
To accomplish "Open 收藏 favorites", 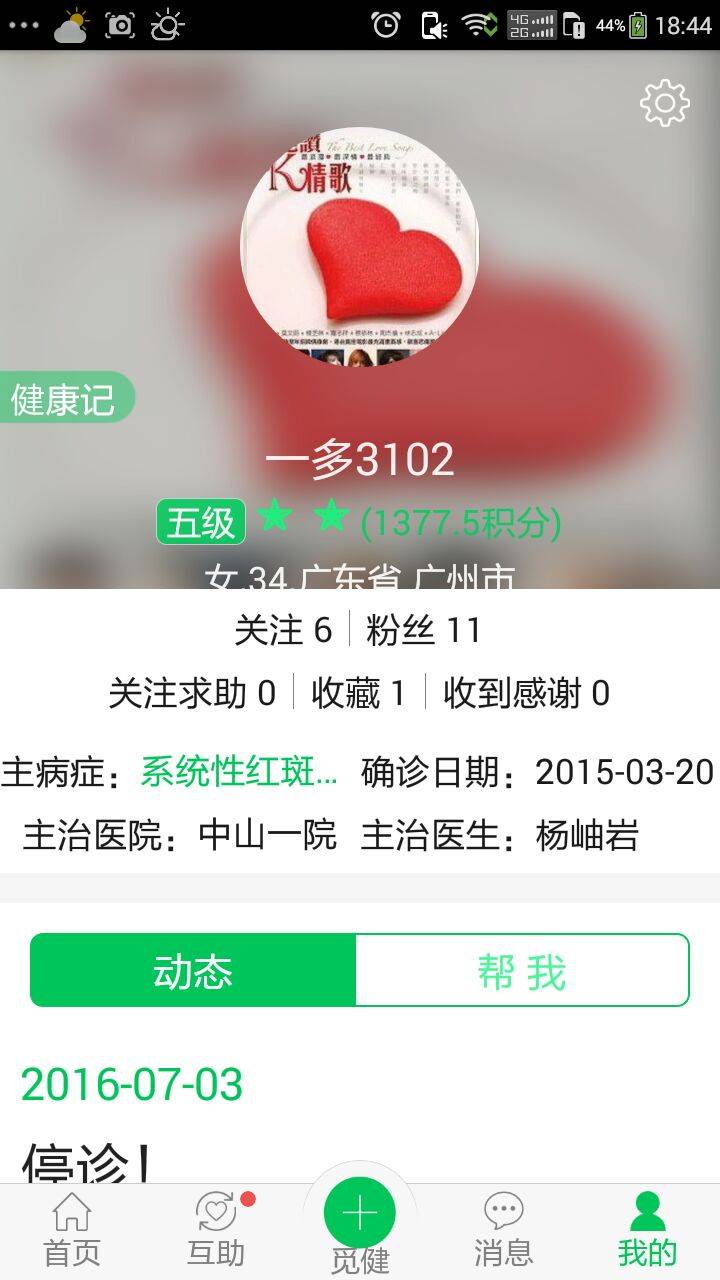I will pos(358,693).
